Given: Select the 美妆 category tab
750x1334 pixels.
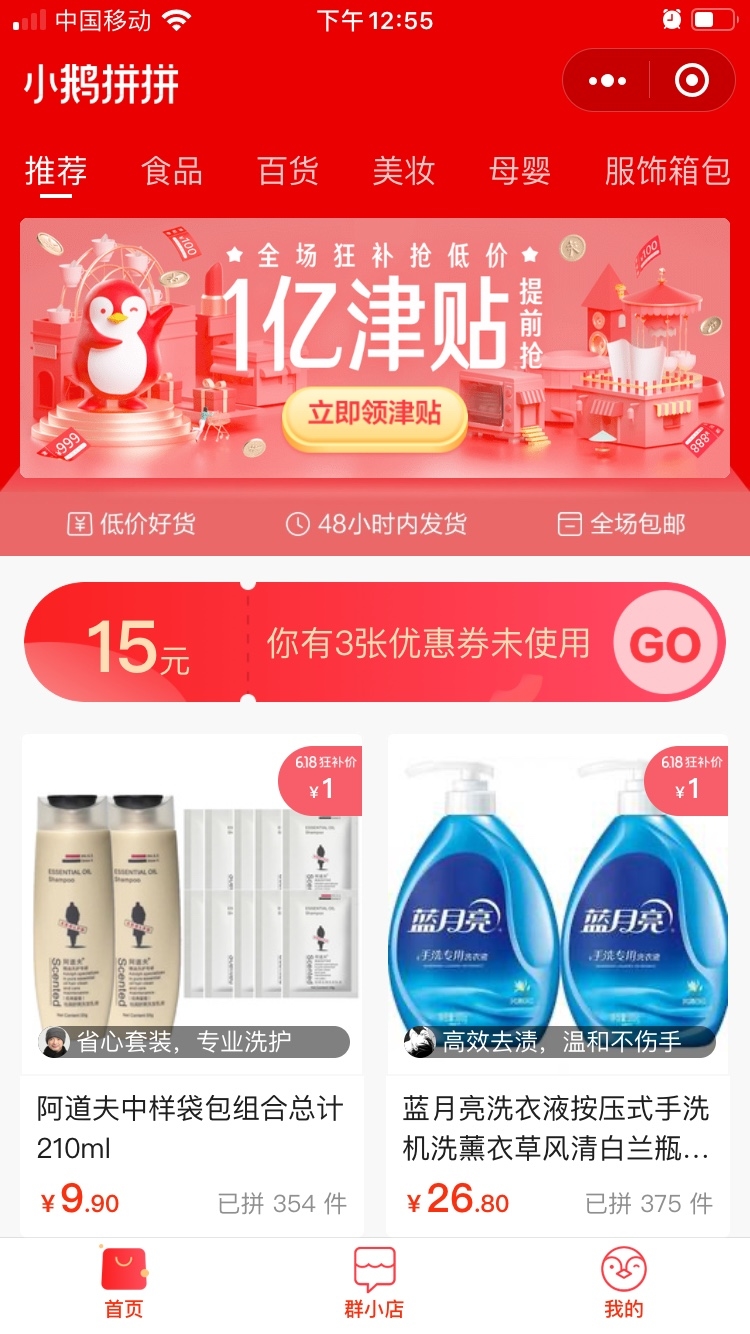Looking at the screenshot, I should point(404,171).
